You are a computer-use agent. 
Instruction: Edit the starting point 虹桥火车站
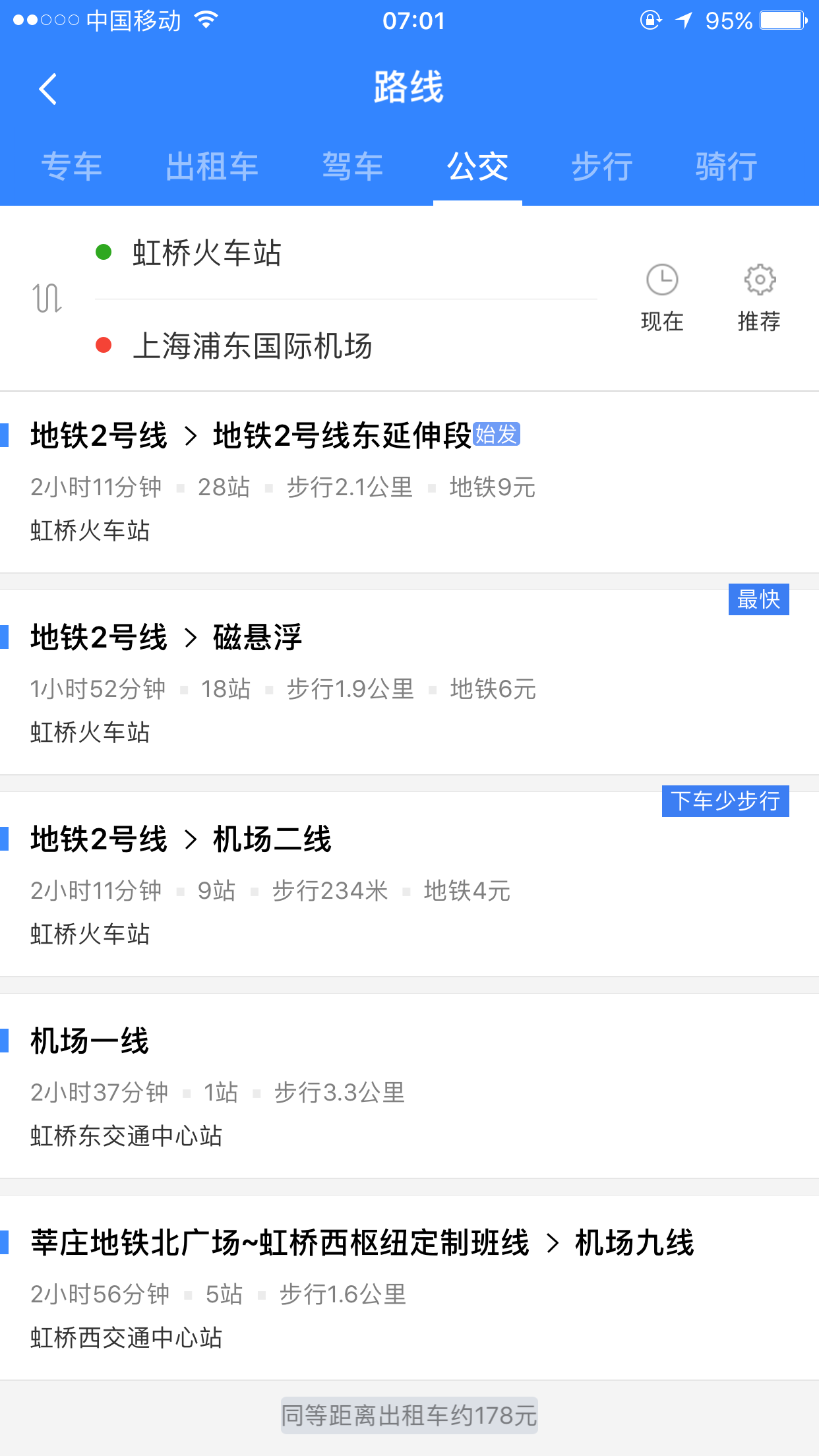(x=346, y=253)
